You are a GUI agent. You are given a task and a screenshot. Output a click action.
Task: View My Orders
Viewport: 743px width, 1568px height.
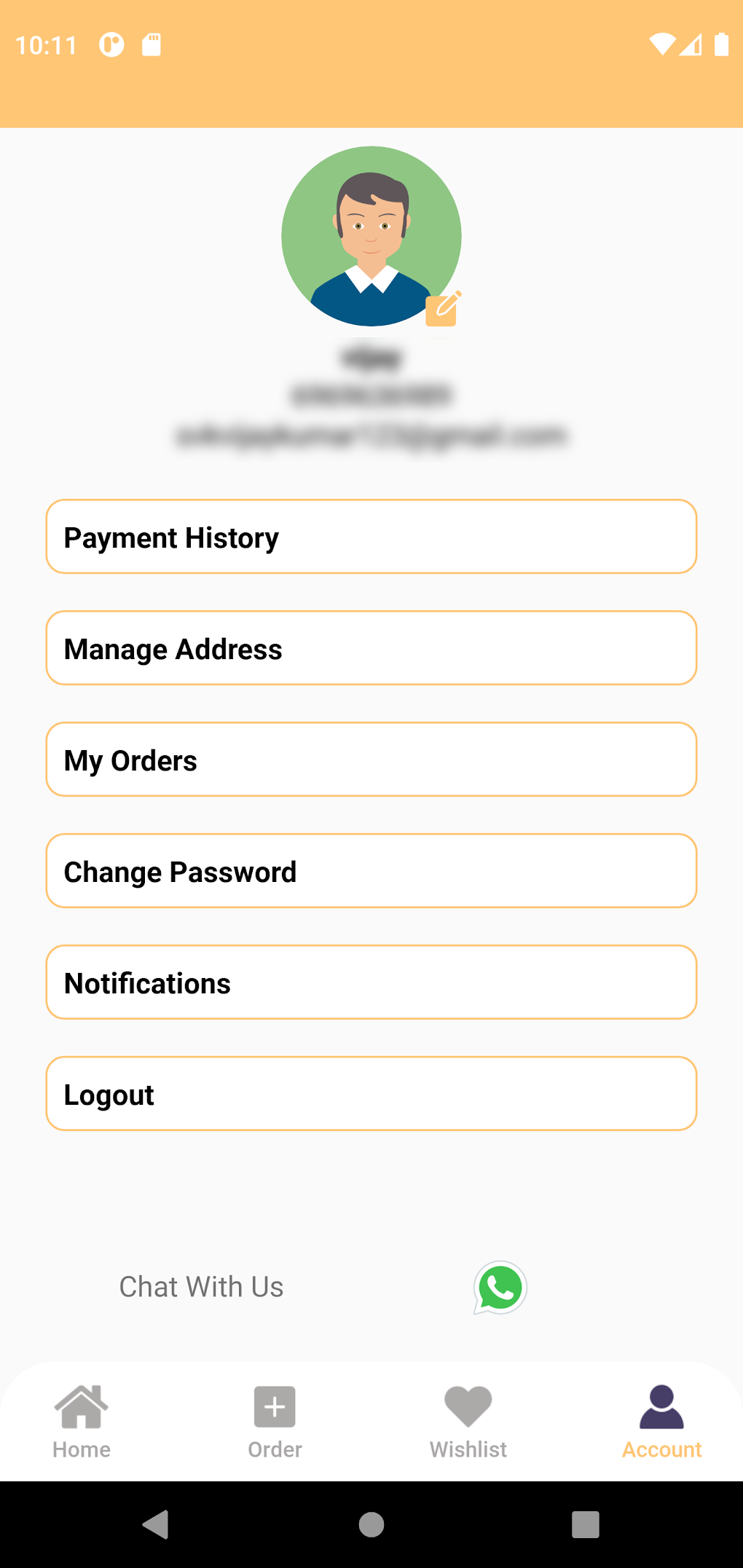371,760
